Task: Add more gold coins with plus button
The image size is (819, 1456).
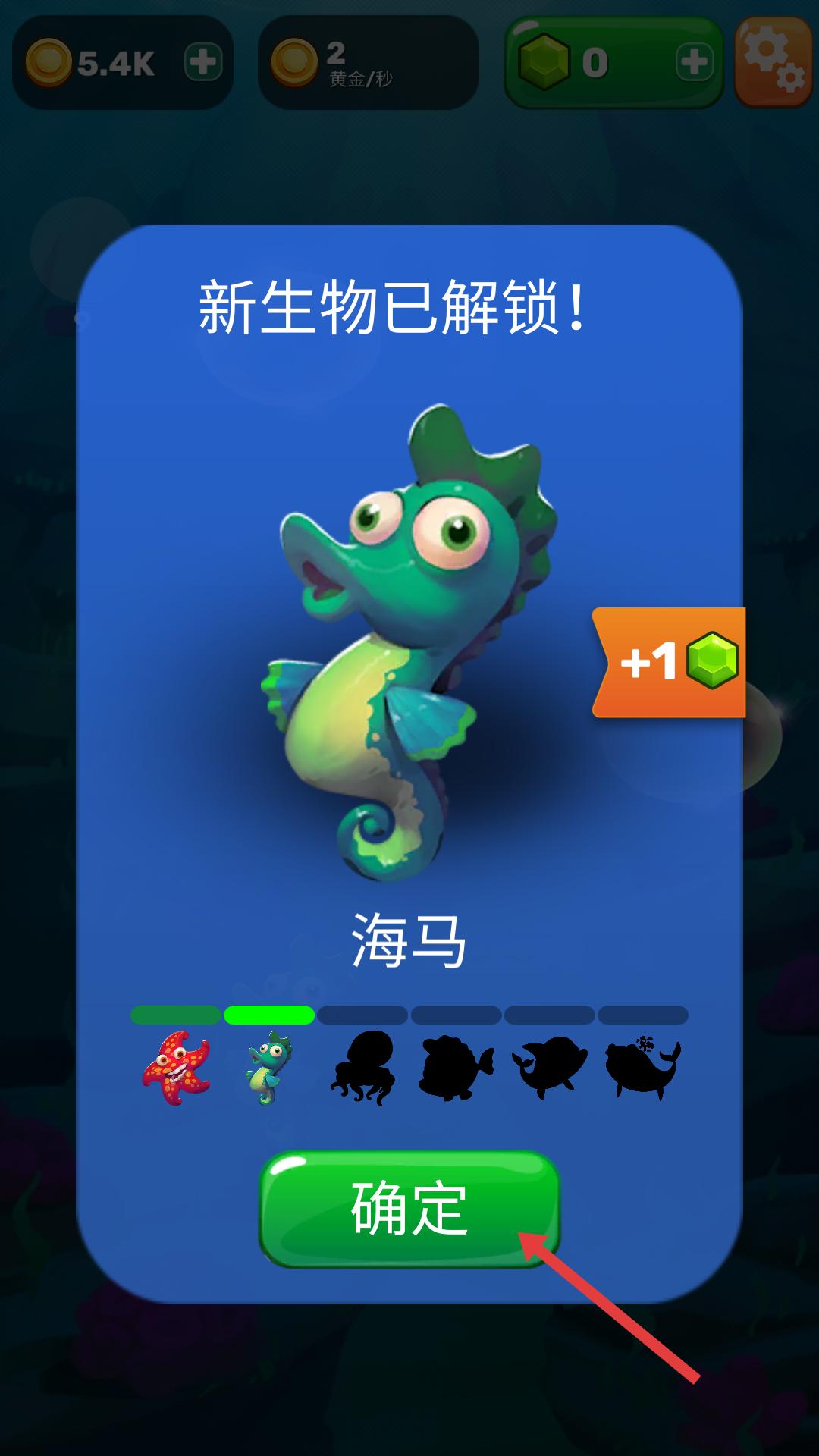Action: (203, 62)
